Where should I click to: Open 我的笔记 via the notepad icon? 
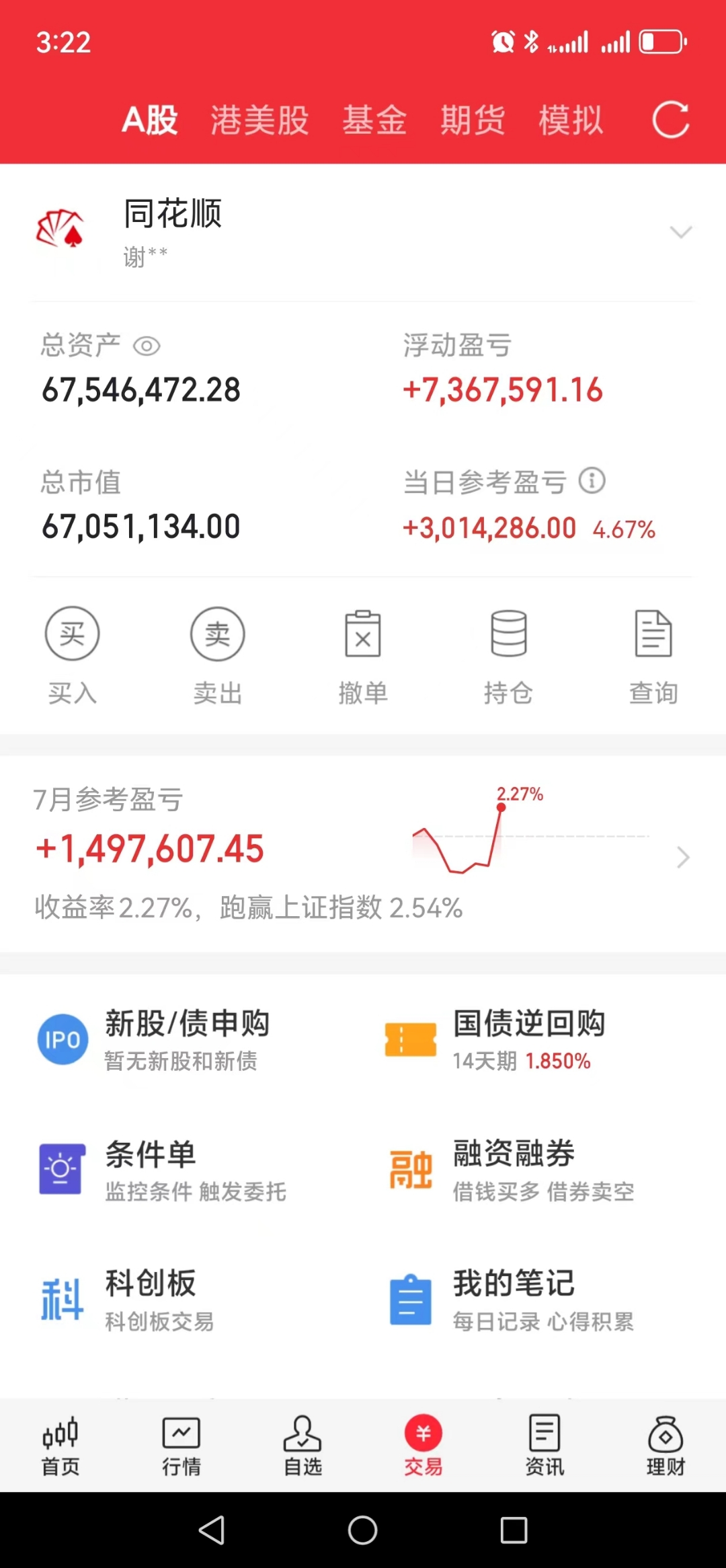[411, 1298]
